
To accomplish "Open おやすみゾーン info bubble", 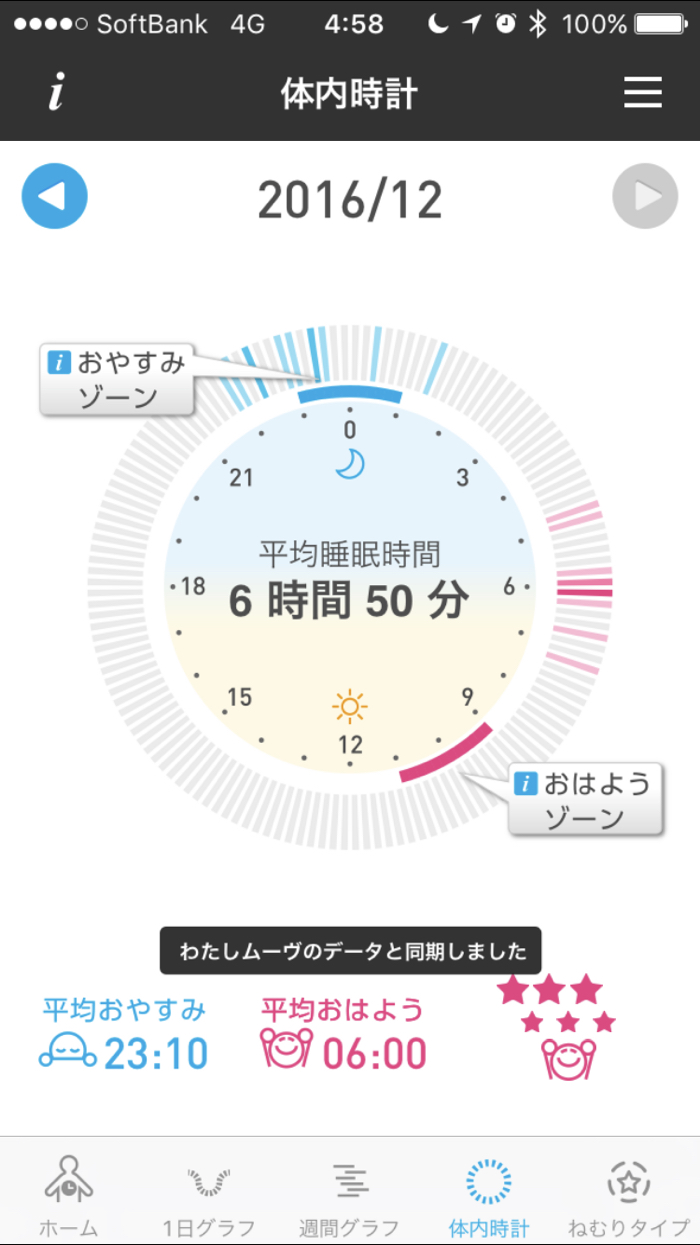I will [x=118, y=380].
